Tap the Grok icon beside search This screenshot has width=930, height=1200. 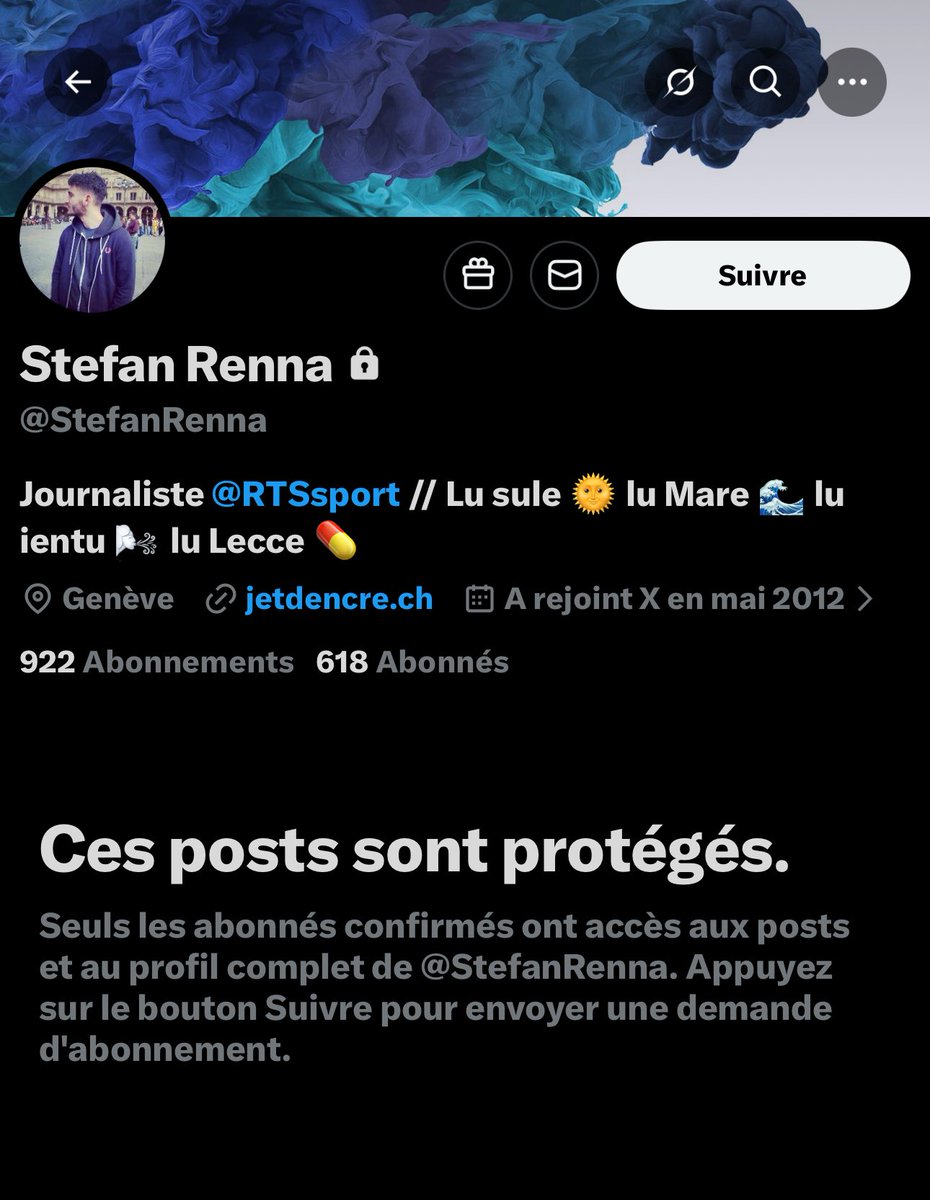679,82
